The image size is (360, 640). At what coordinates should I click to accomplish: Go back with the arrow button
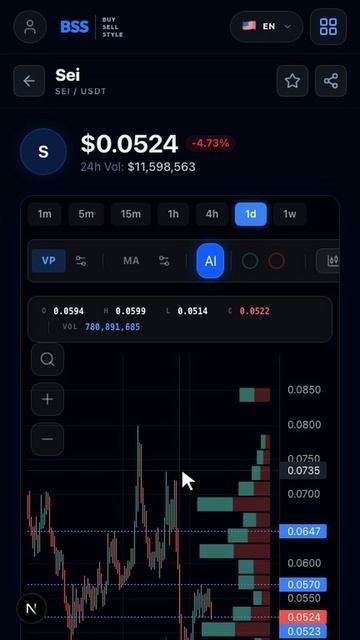tap(29, 81)
